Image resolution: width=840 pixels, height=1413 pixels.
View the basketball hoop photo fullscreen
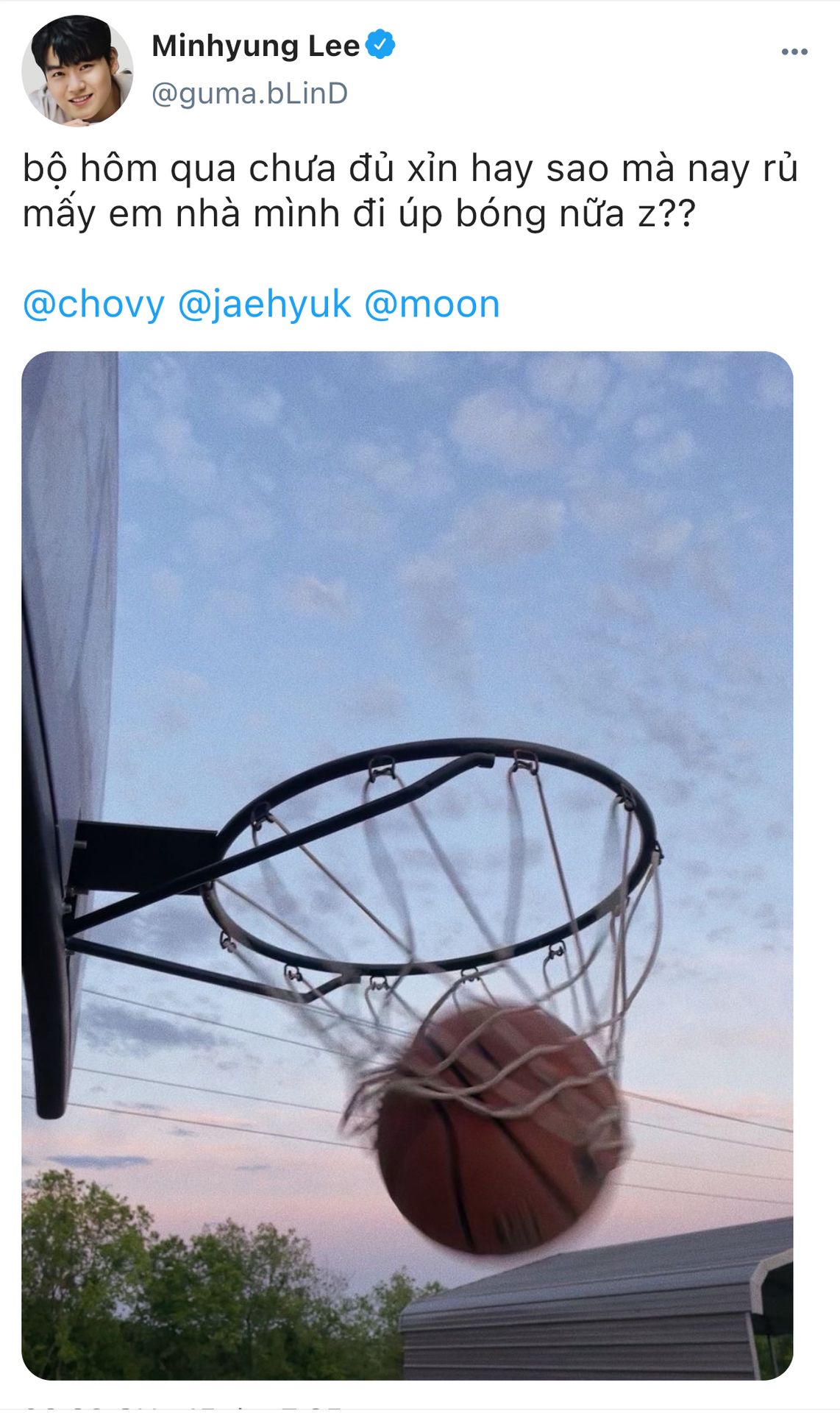(407, 865)
